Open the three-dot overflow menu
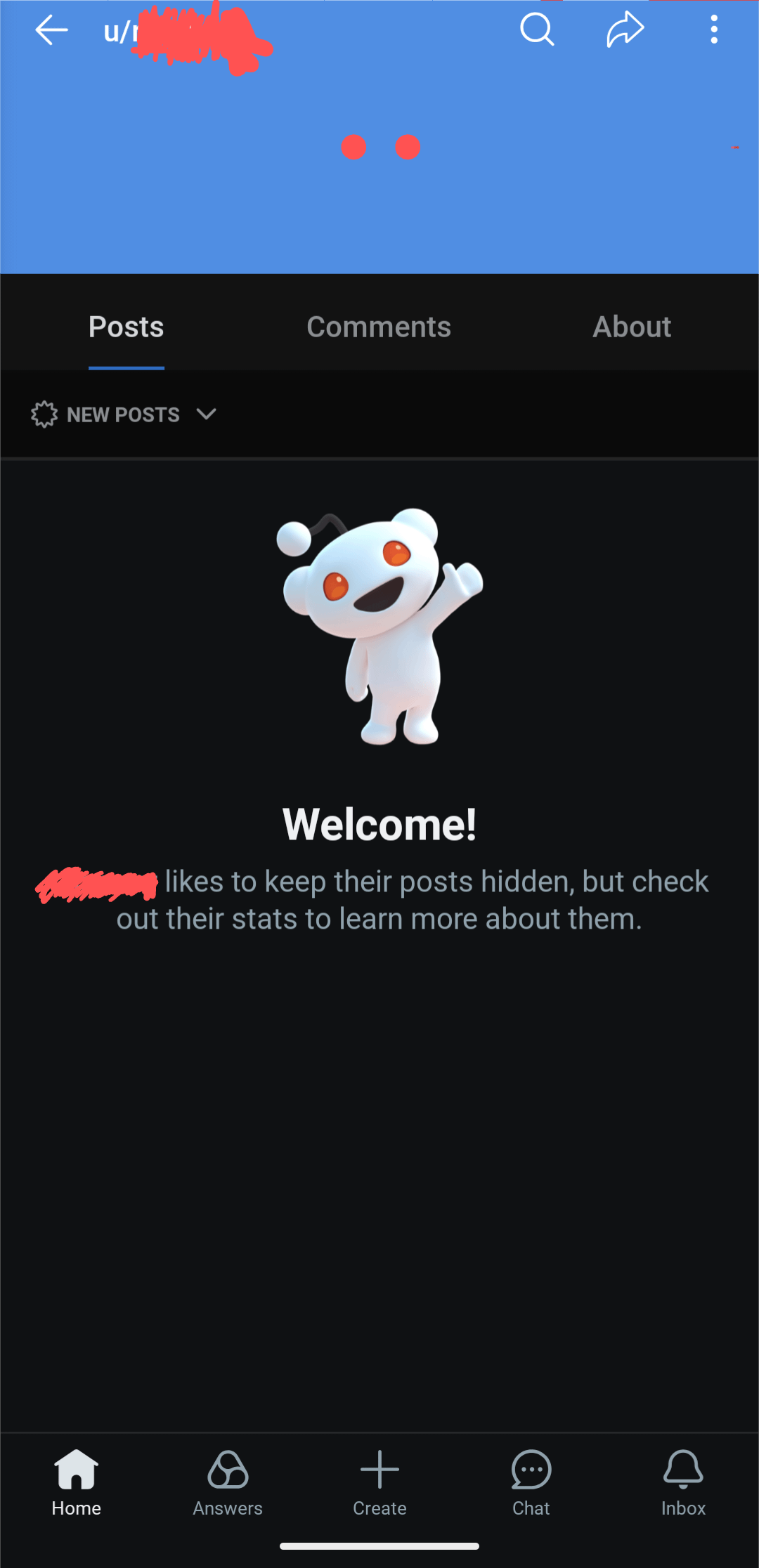This screenshot has width=759, height=1568. point(713,30)
